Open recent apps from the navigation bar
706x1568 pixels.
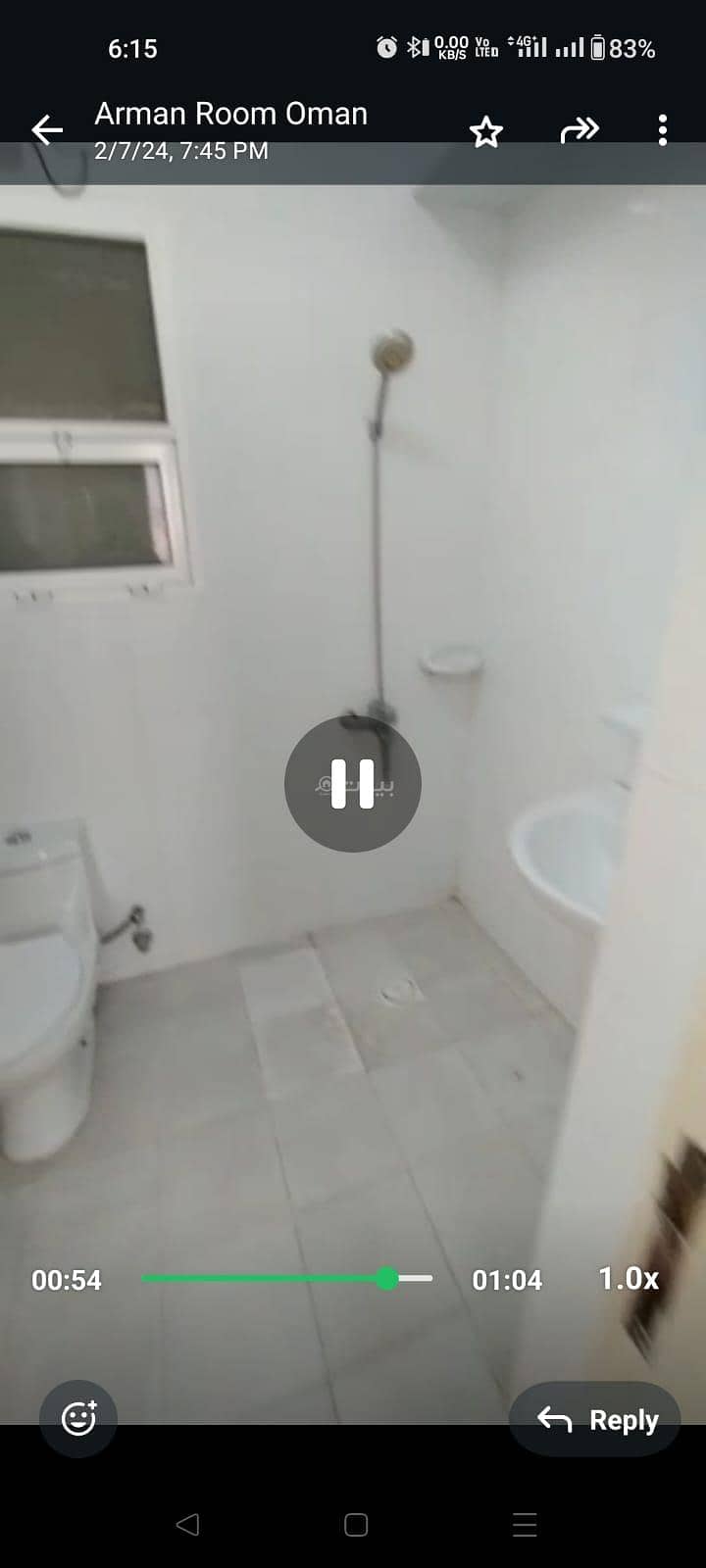coord(525,1524)
